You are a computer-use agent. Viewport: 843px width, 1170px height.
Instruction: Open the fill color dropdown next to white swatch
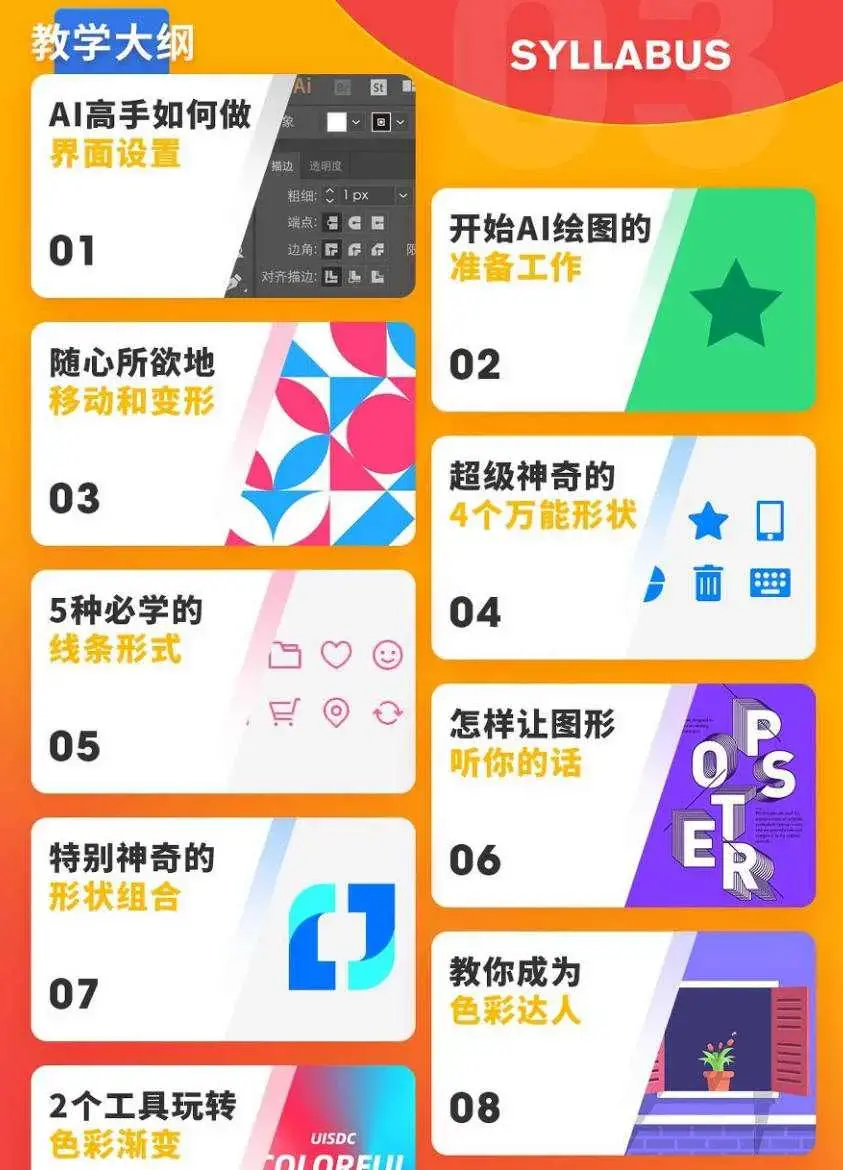coord(356,121)
